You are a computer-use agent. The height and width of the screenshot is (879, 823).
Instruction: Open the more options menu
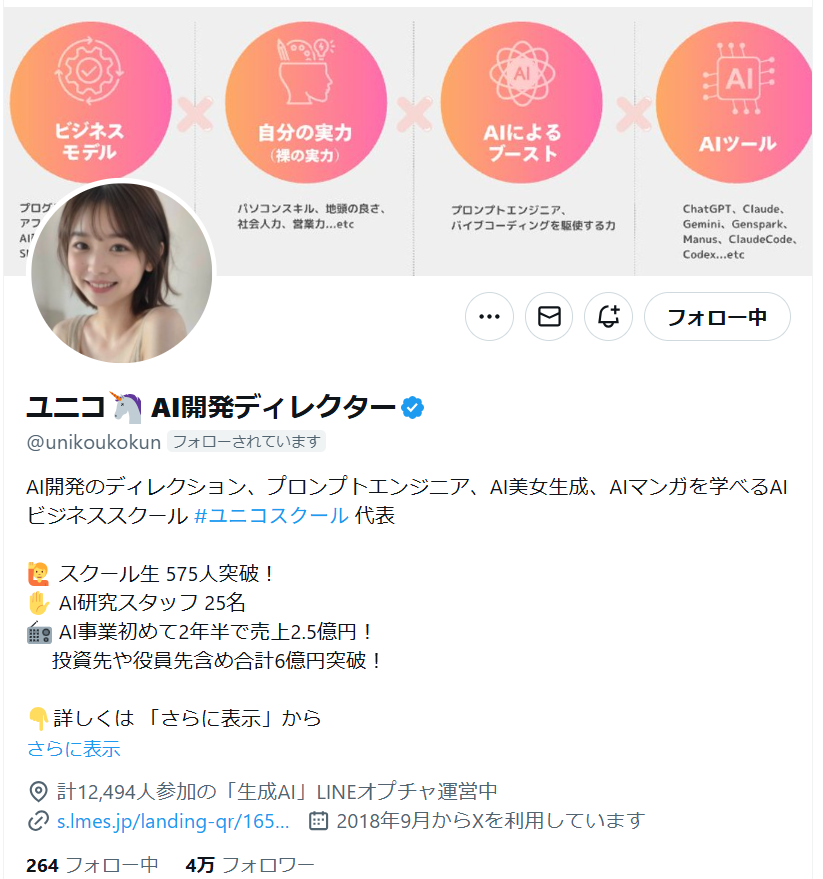(489, 317)
